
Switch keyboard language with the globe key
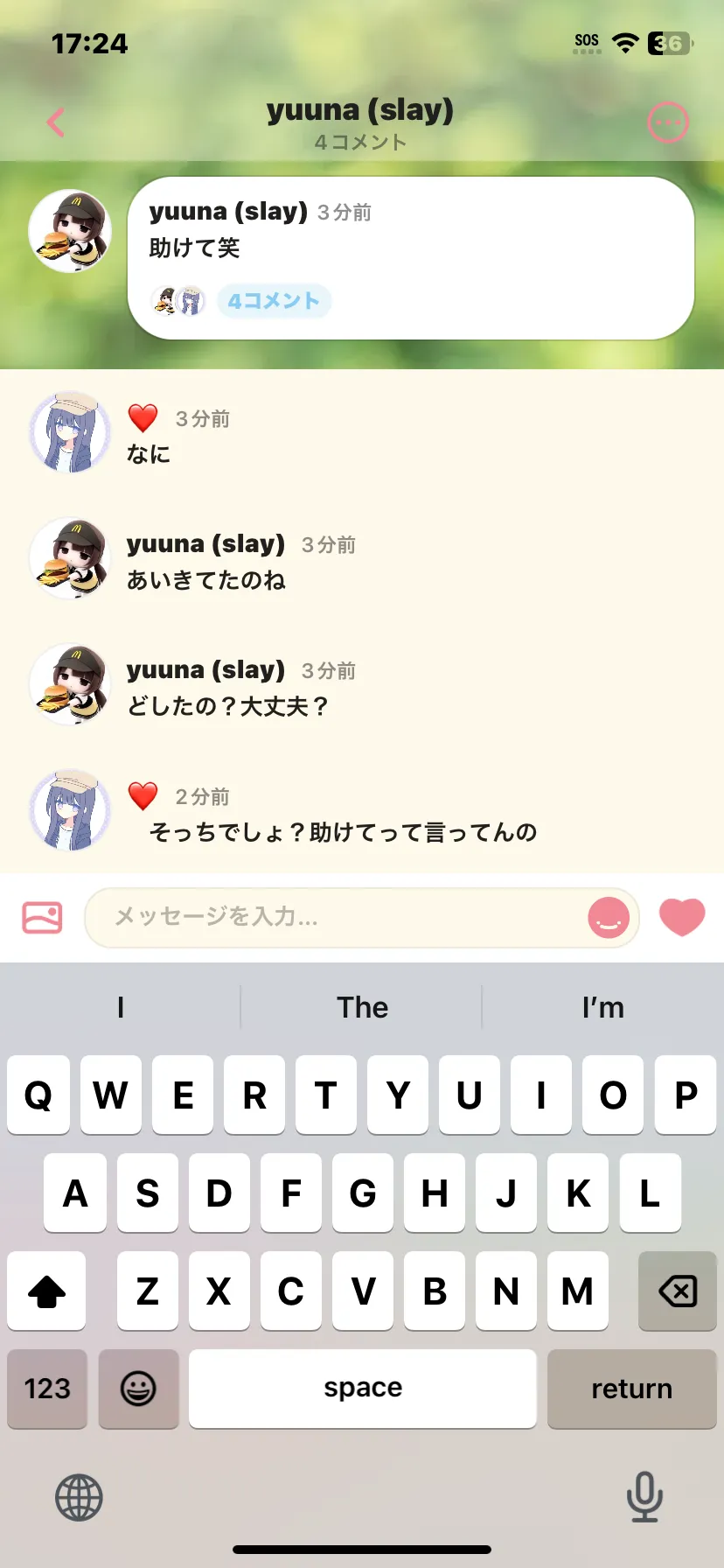pos(79,1497)
